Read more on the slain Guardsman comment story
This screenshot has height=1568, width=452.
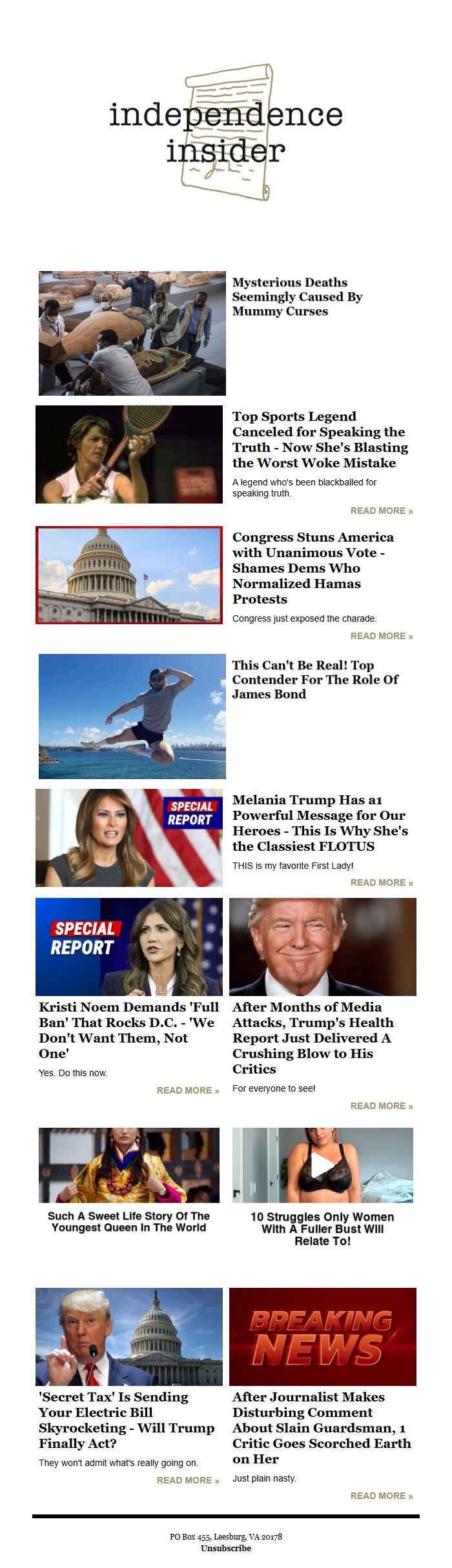coord(381,1496)
